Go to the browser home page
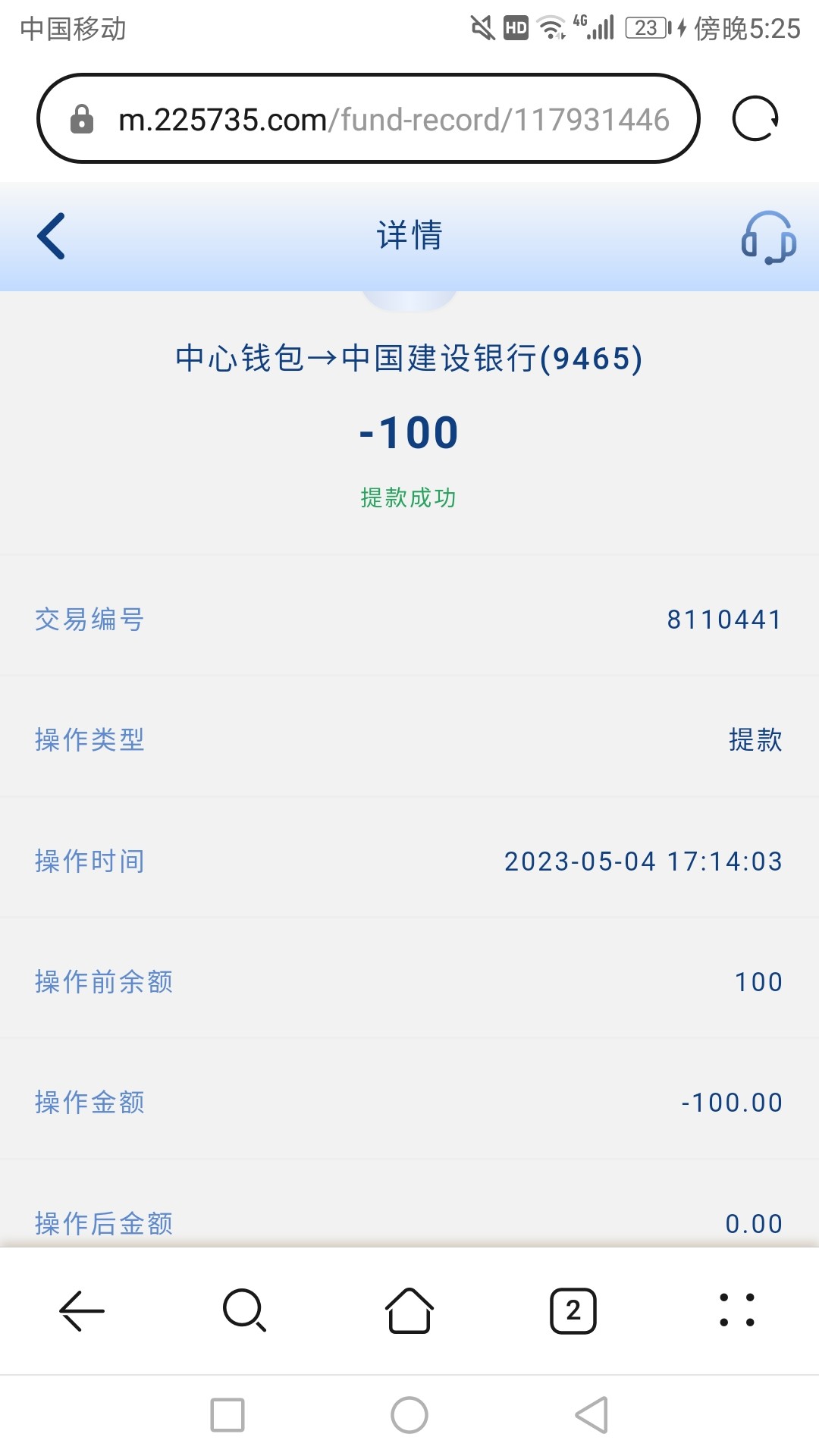Image resolution: width=819 pixels, height=1456 pixels. click(409, 1310)
